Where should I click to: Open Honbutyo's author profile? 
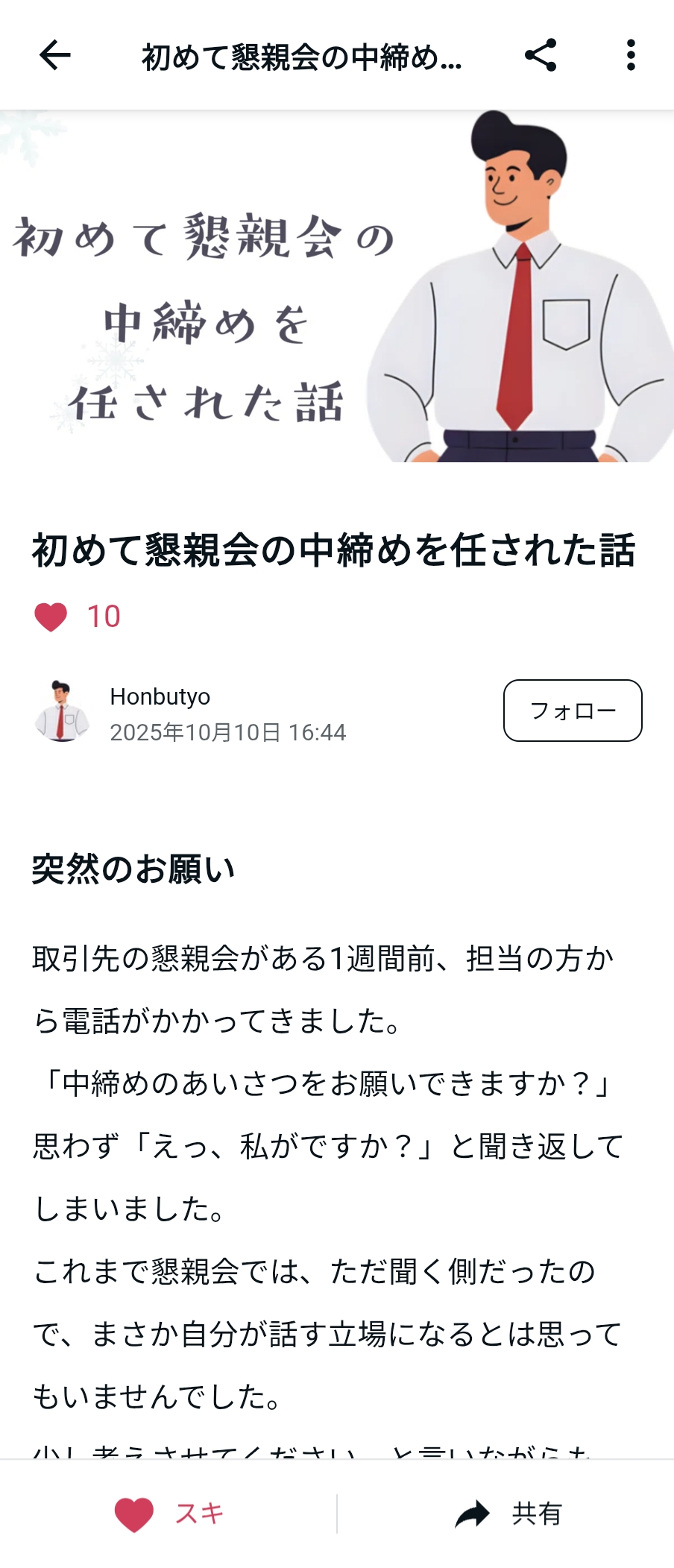point(160,696)
